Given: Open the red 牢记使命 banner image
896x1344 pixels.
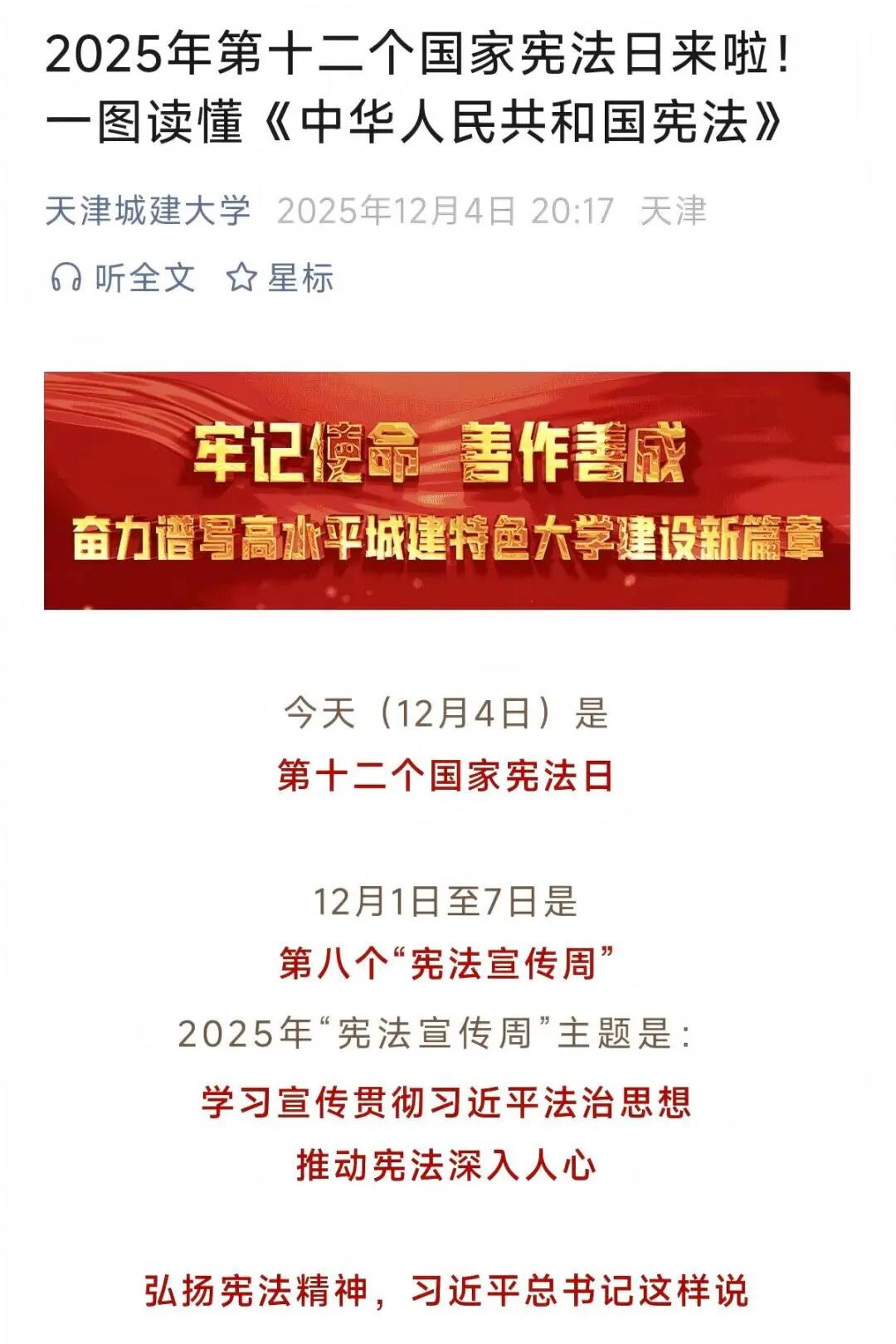Looking at the screenshot, I should click(x=446, y=490).
